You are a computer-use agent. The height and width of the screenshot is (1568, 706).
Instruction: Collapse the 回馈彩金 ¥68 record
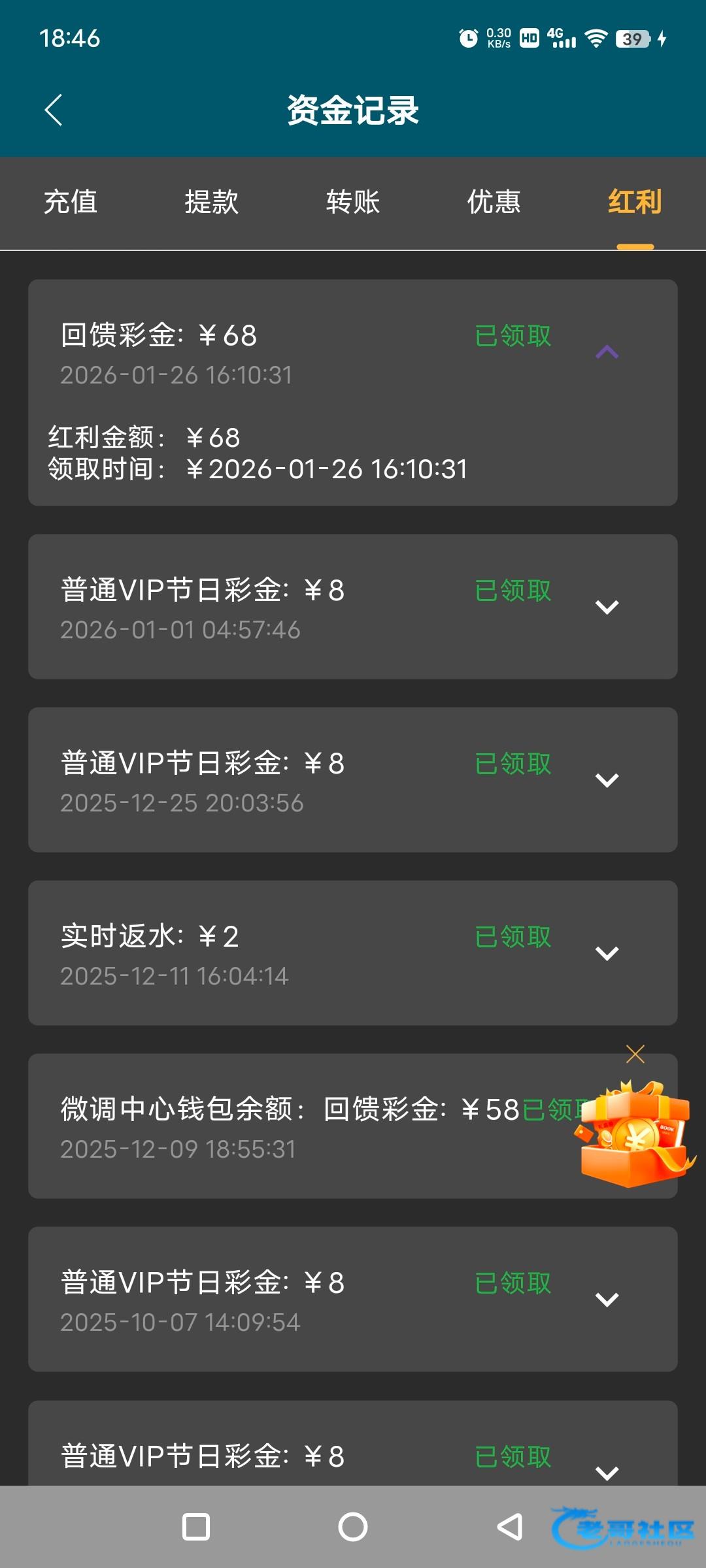pyautogui.click(x=607, y=352)
